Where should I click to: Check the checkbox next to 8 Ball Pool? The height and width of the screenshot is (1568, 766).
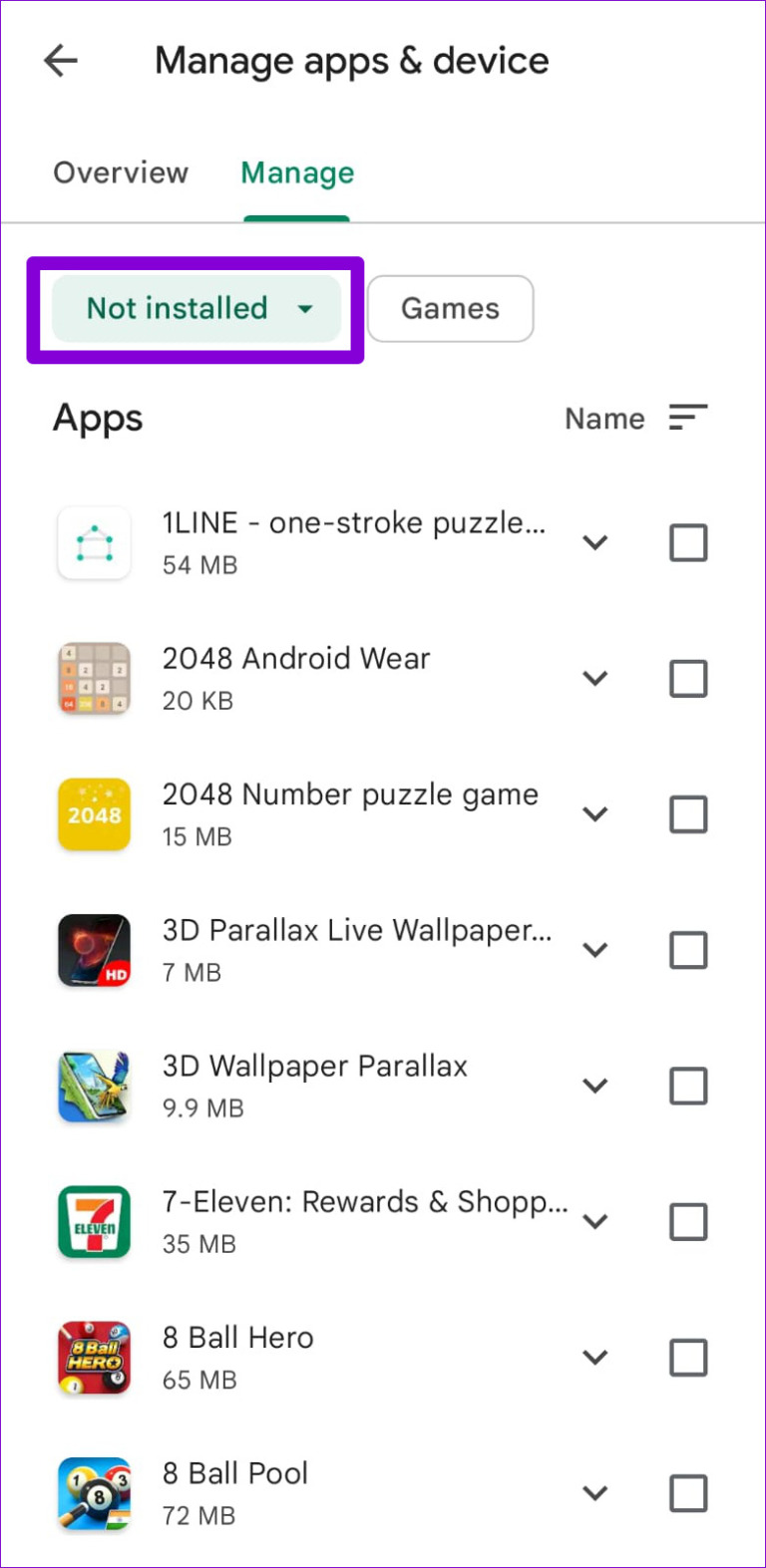[687, 1492]
